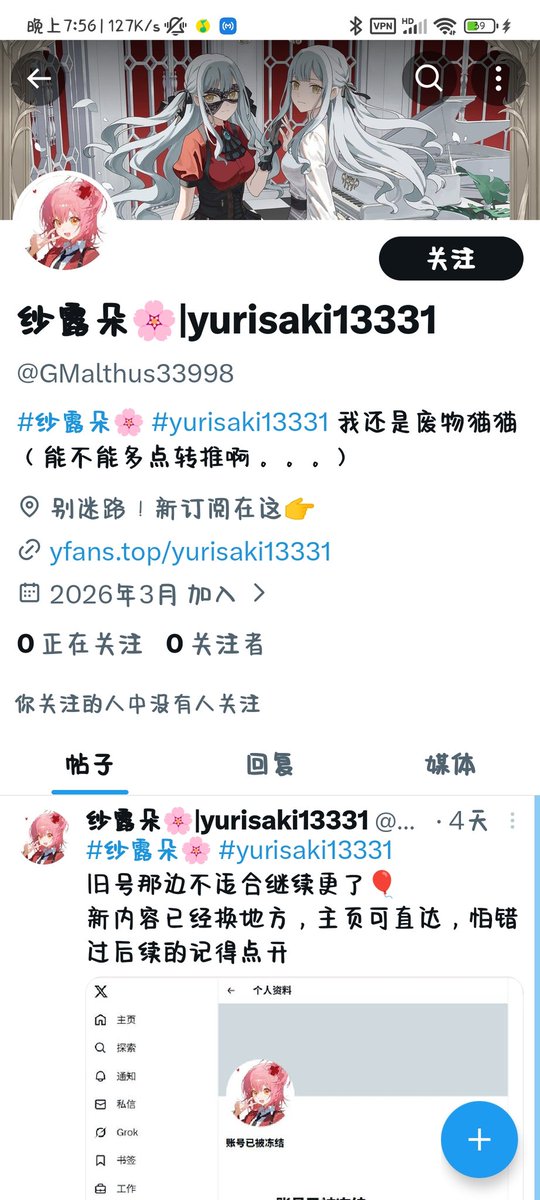
Task: View the 正在关注 following list
Action: pyautogui.click(x=80, y=644)
